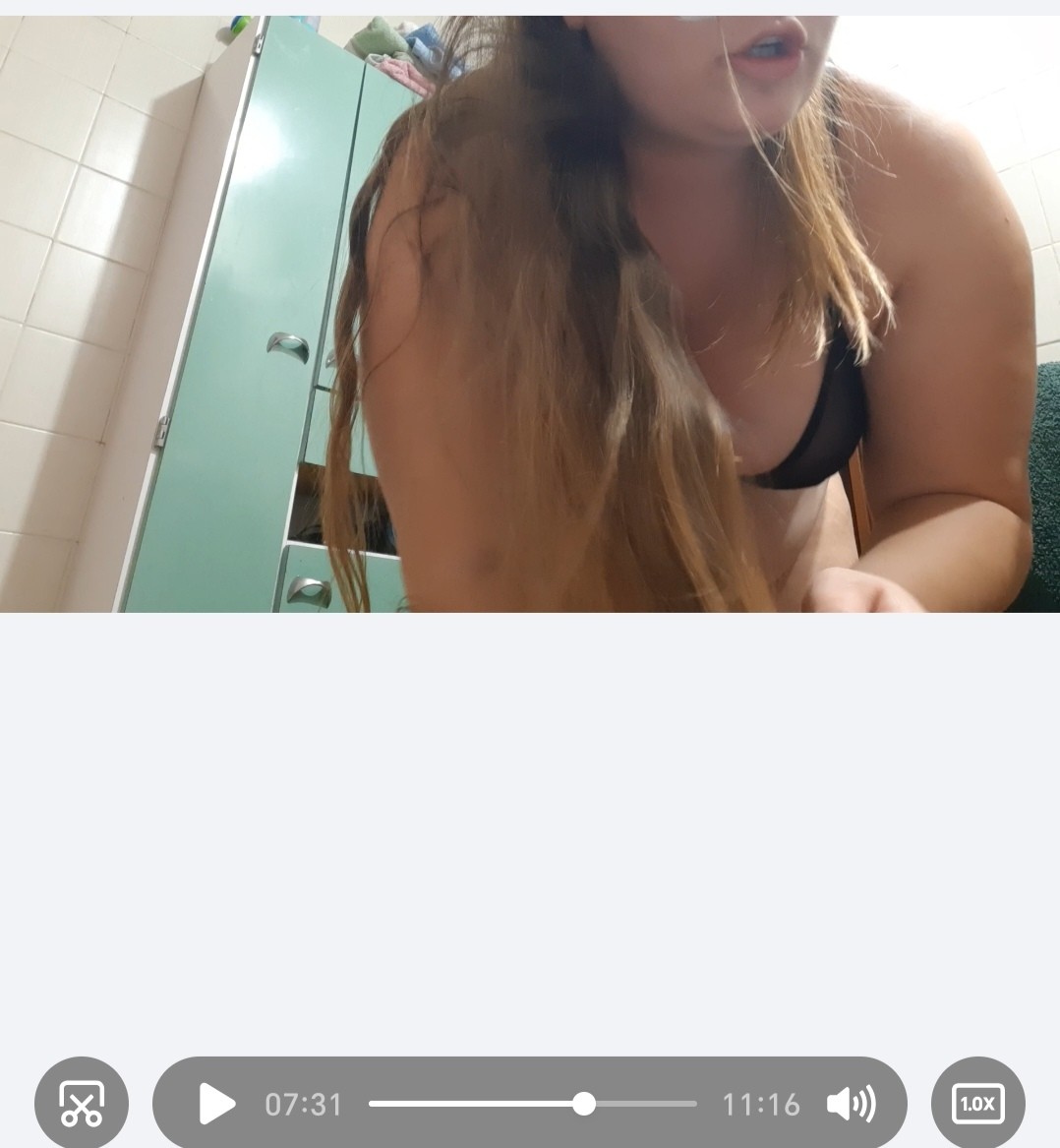Mute the video sound
Image resolution: width=1060 pixels, height=1148 pixels.
coord(851,1104)
